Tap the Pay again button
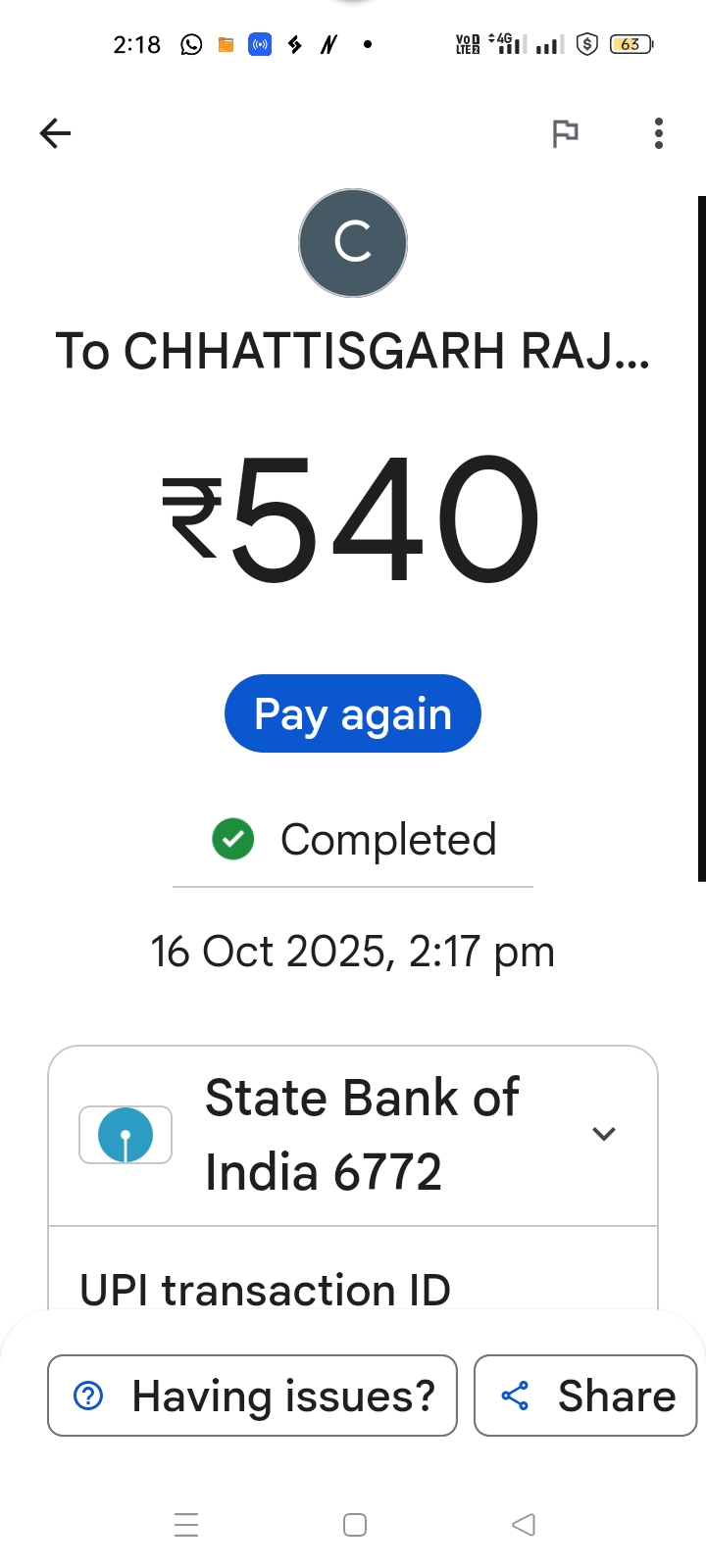The image size is (706, 1568). tap(353, 713)
